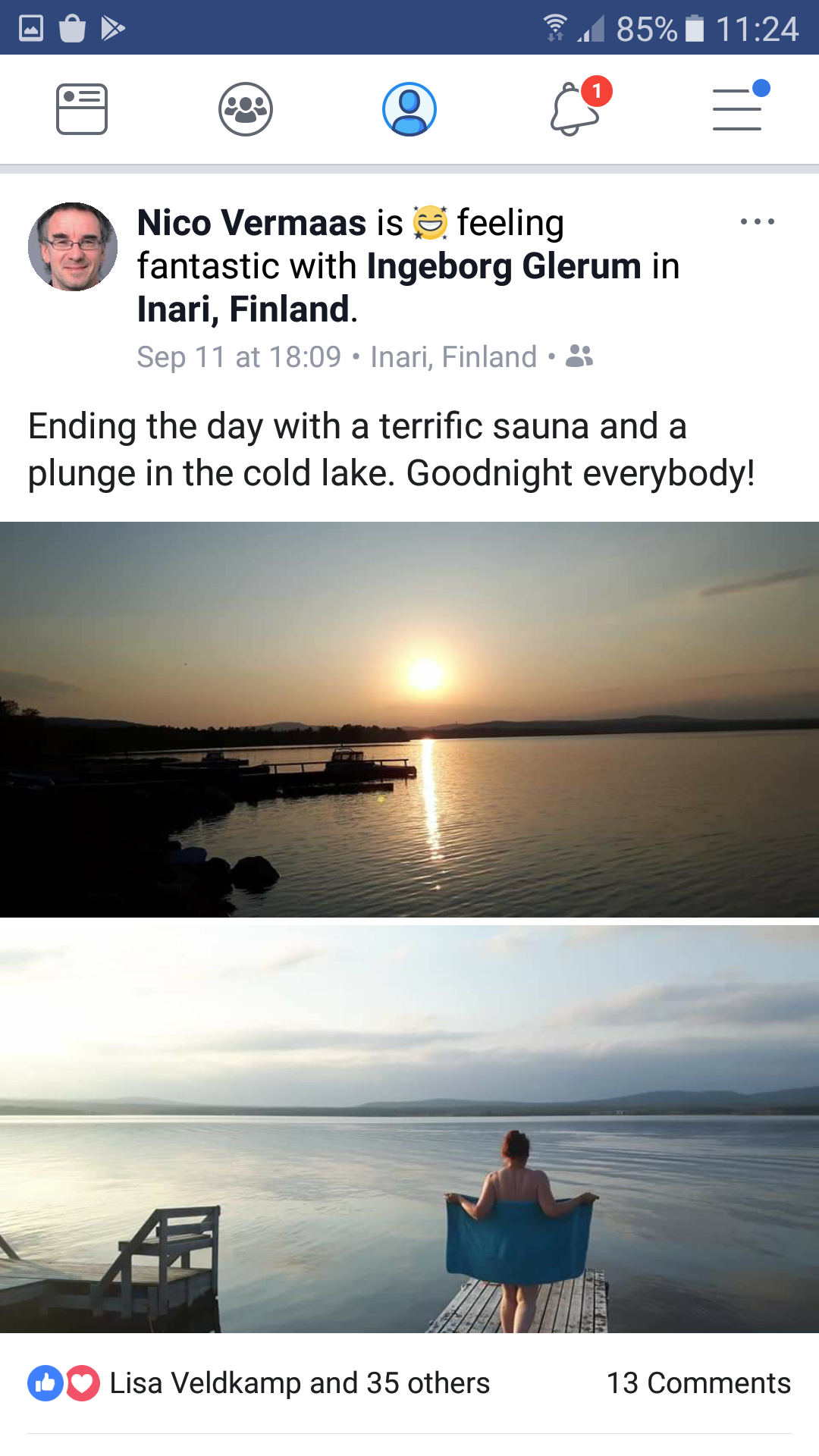
Task: Open the post's three-dot options menu
Action: click(757, 221)
